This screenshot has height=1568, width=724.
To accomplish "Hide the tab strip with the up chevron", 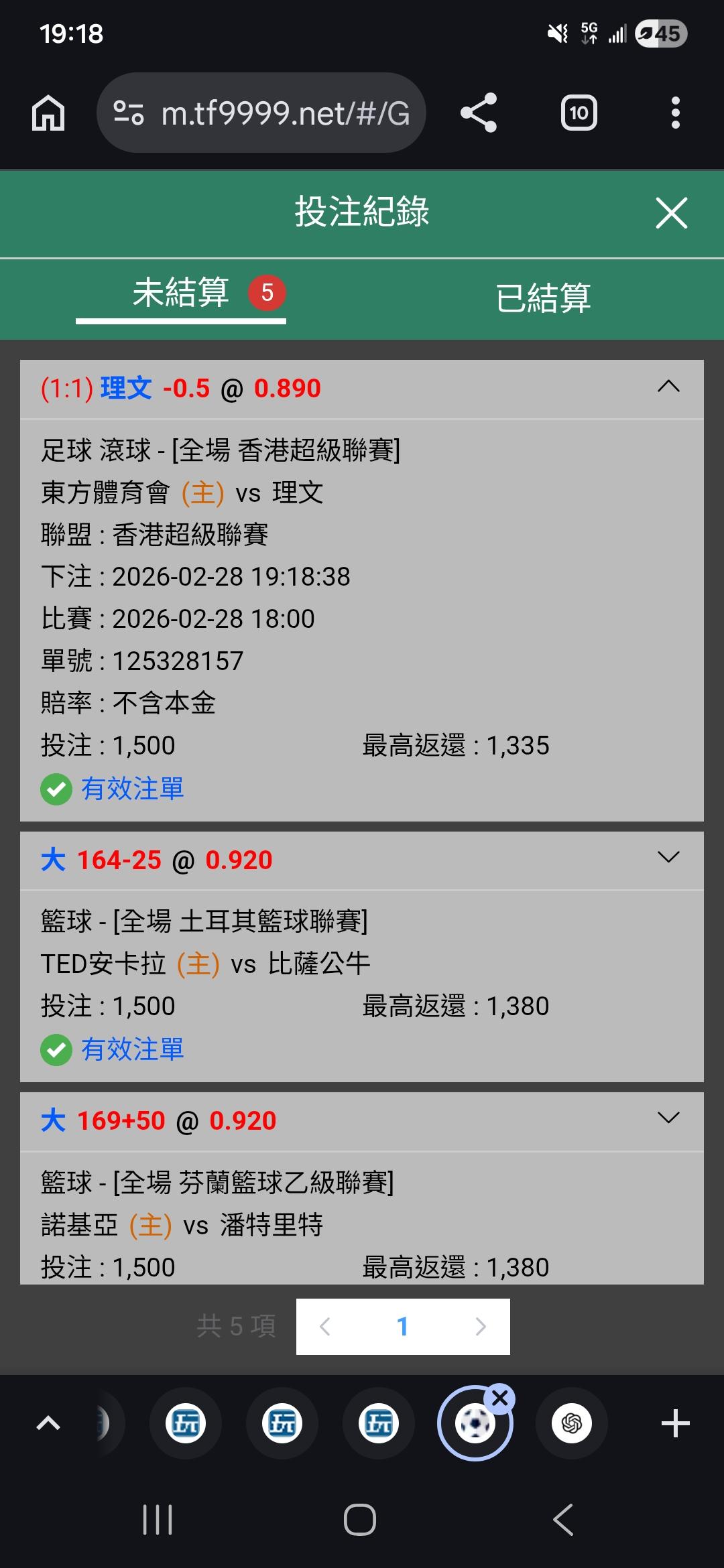I will click(48, 1423).
